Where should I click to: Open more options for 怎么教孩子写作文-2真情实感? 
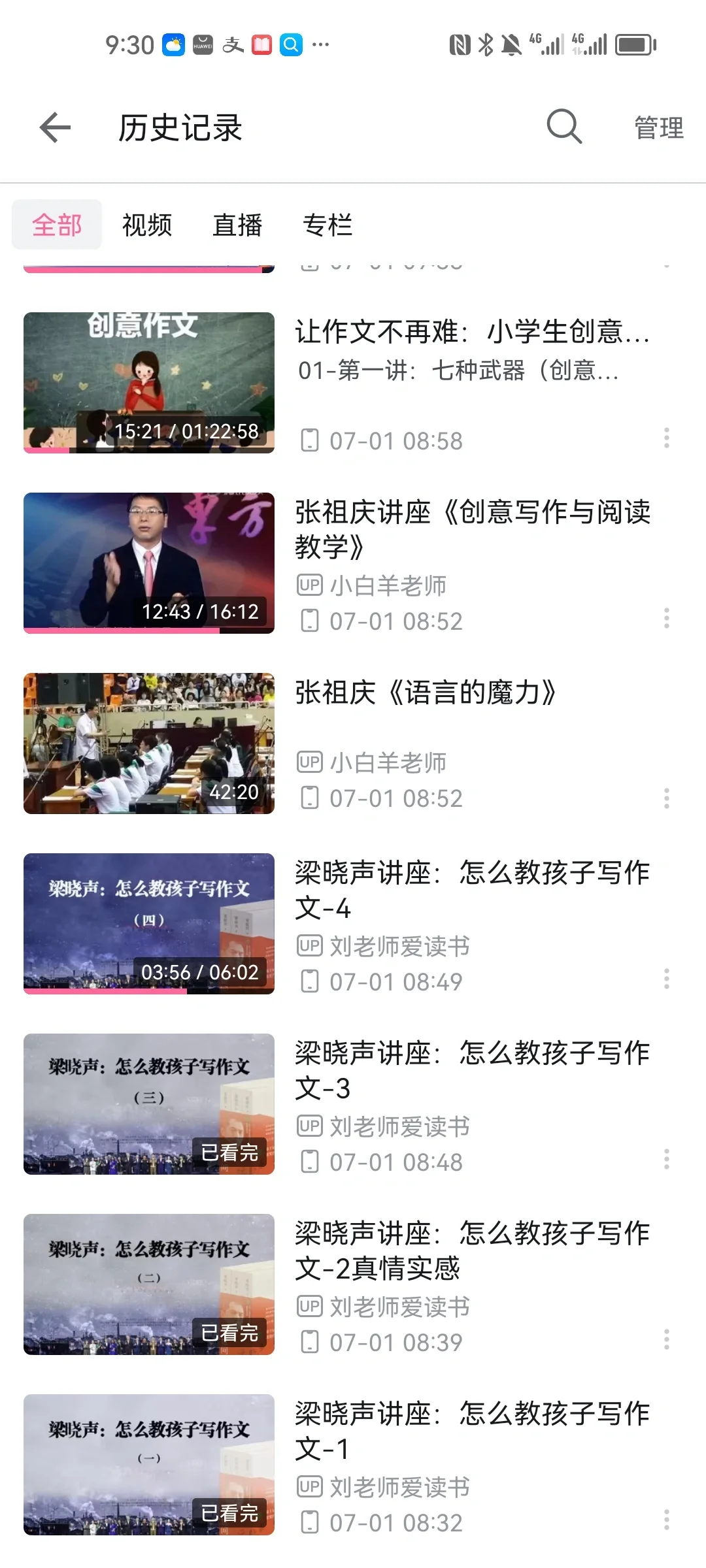point(666,1339)
